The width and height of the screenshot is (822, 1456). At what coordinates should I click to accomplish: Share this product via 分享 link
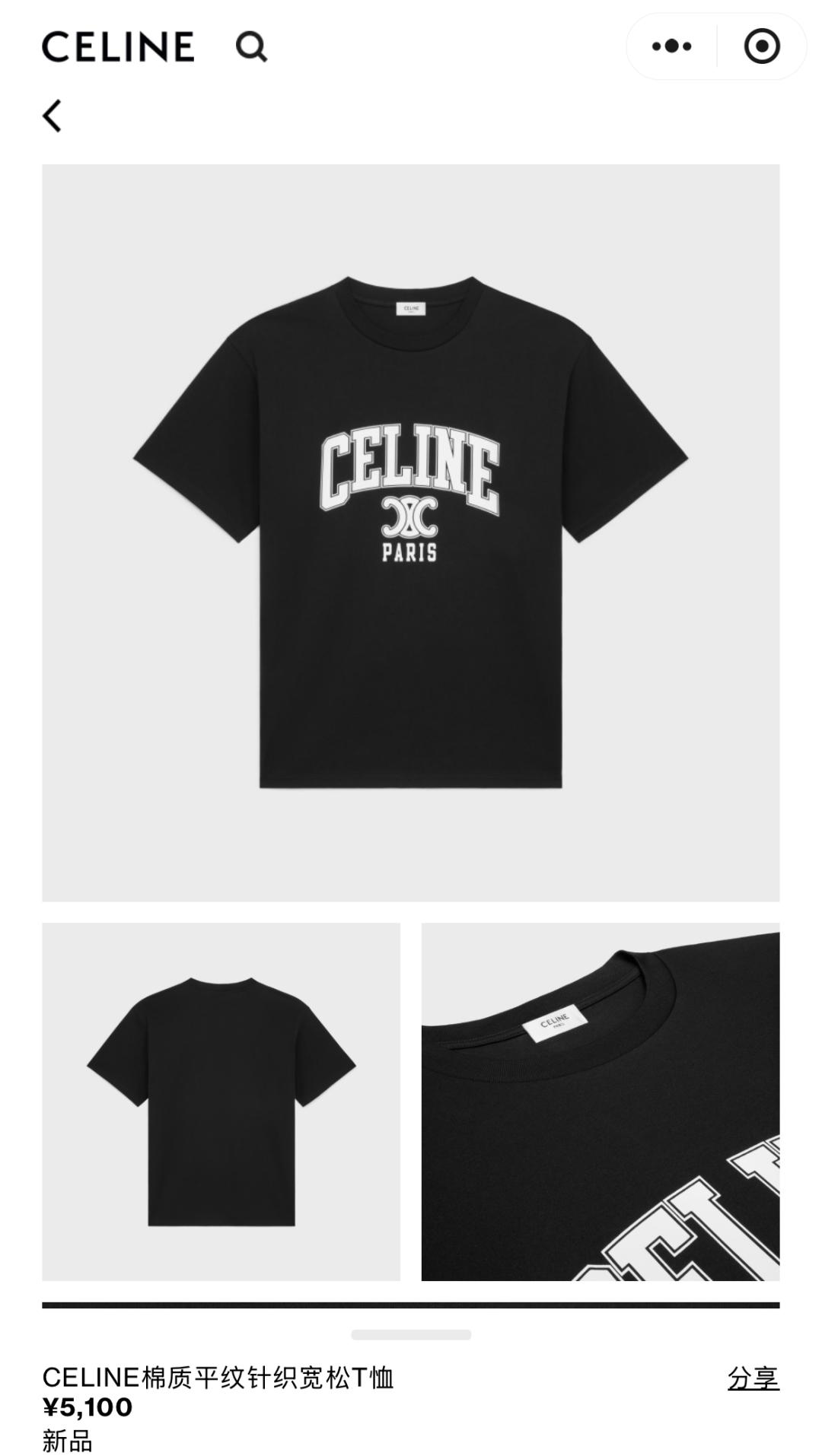(752, 1378)
